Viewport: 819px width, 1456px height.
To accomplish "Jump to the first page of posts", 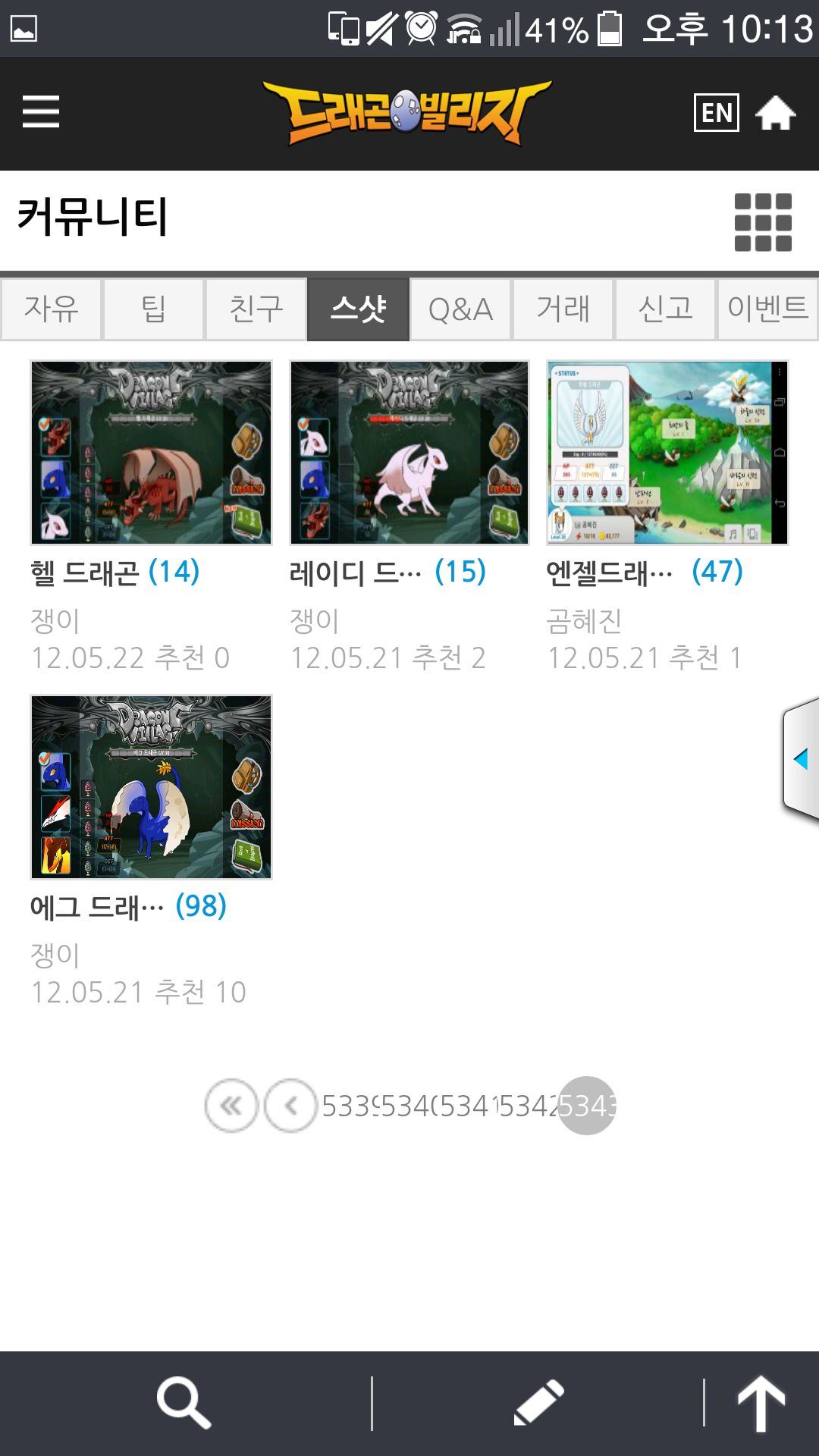I will pos(231,1106).
